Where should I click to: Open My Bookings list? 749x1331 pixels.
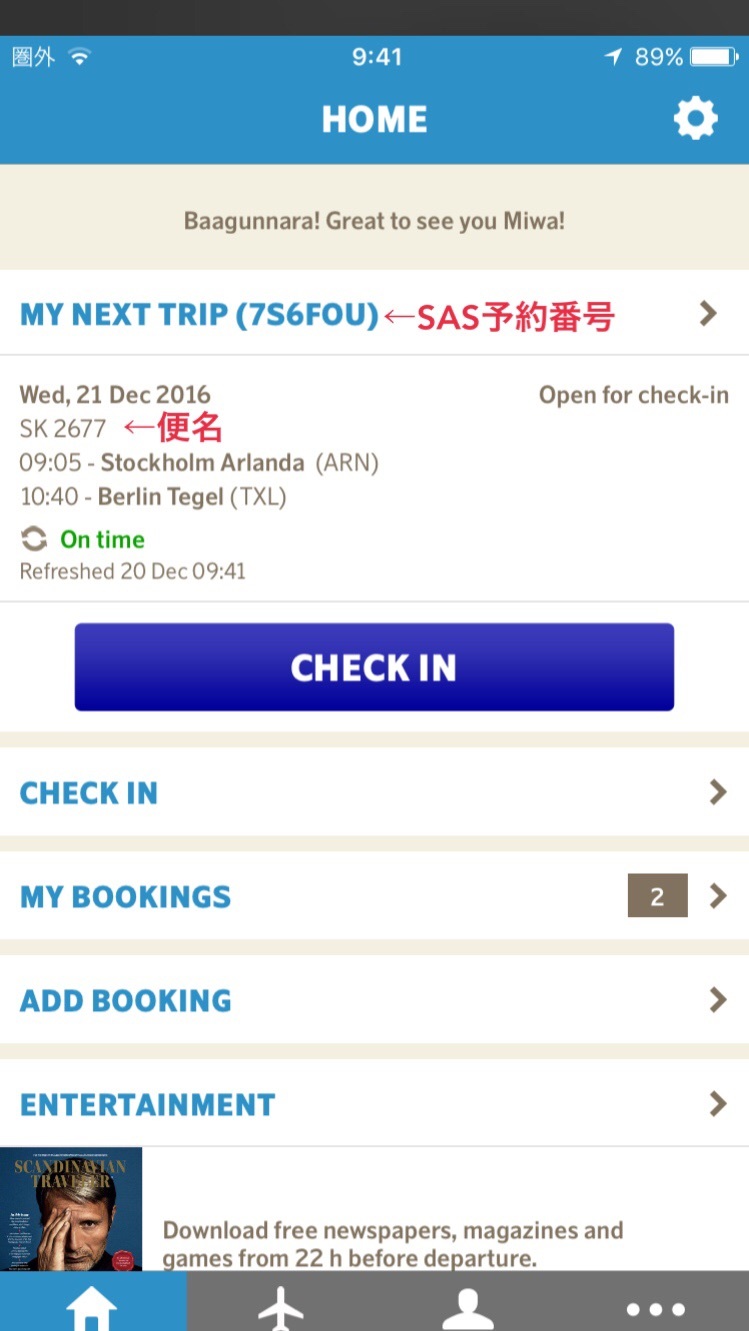pyautogui.click(x=374, y=896)
